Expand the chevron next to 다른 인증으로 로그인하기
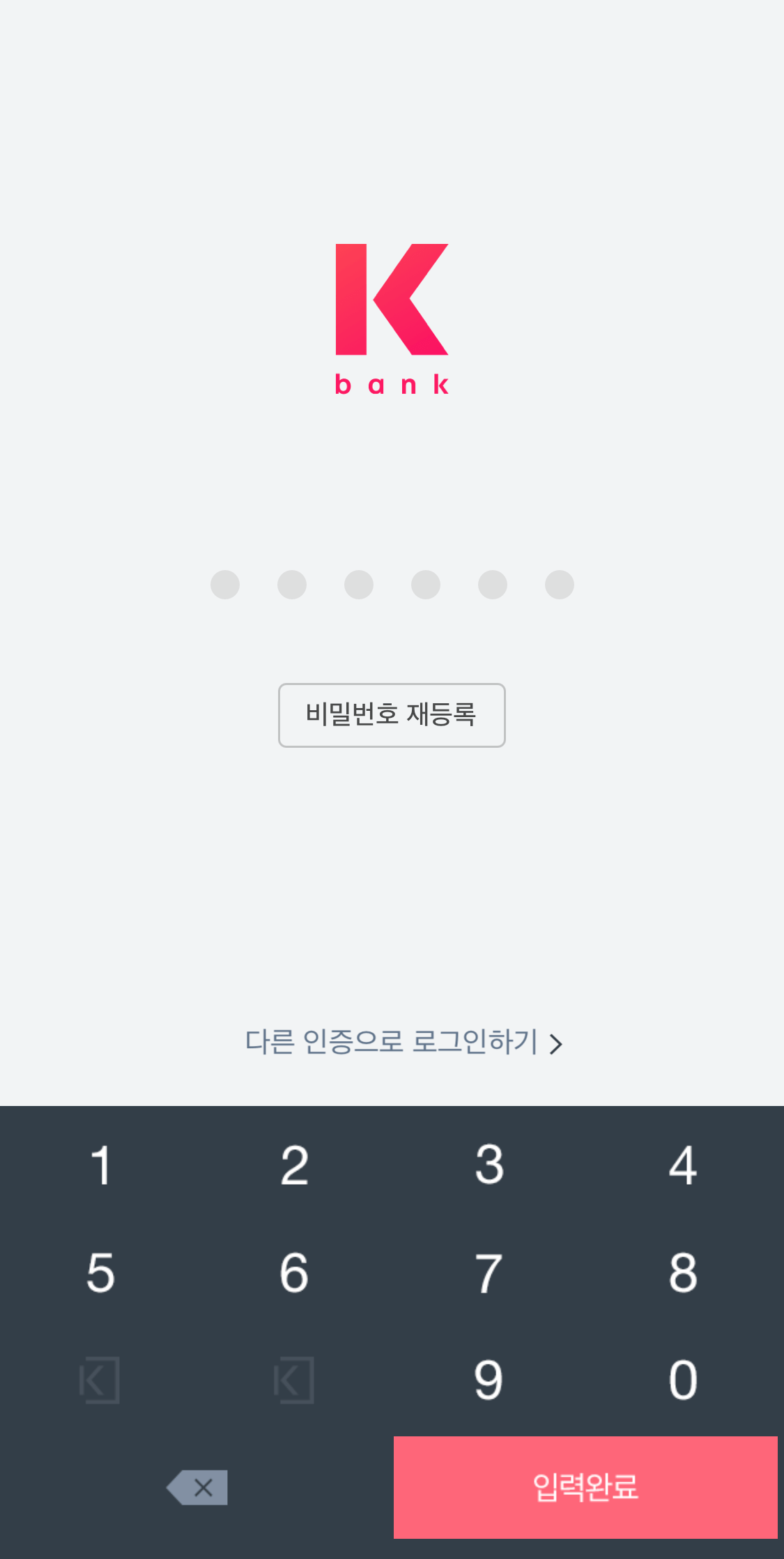 click(x=555, y=1043)
